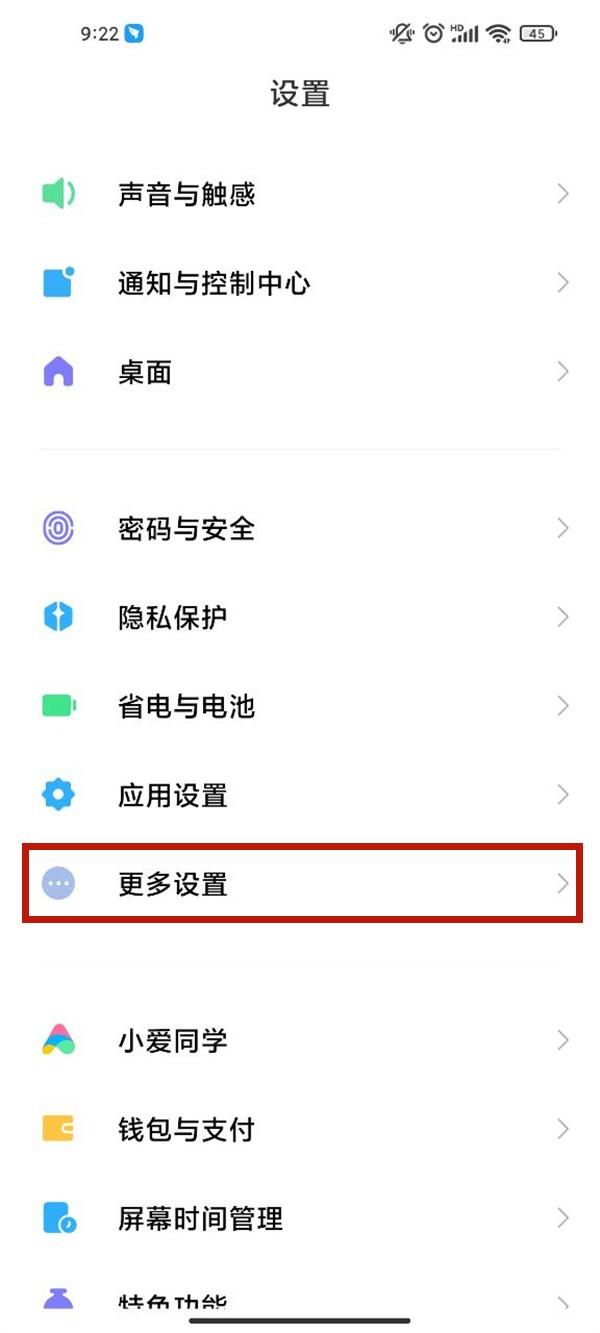
Task: Open 小爱同学 settings
Action: 172,1040
